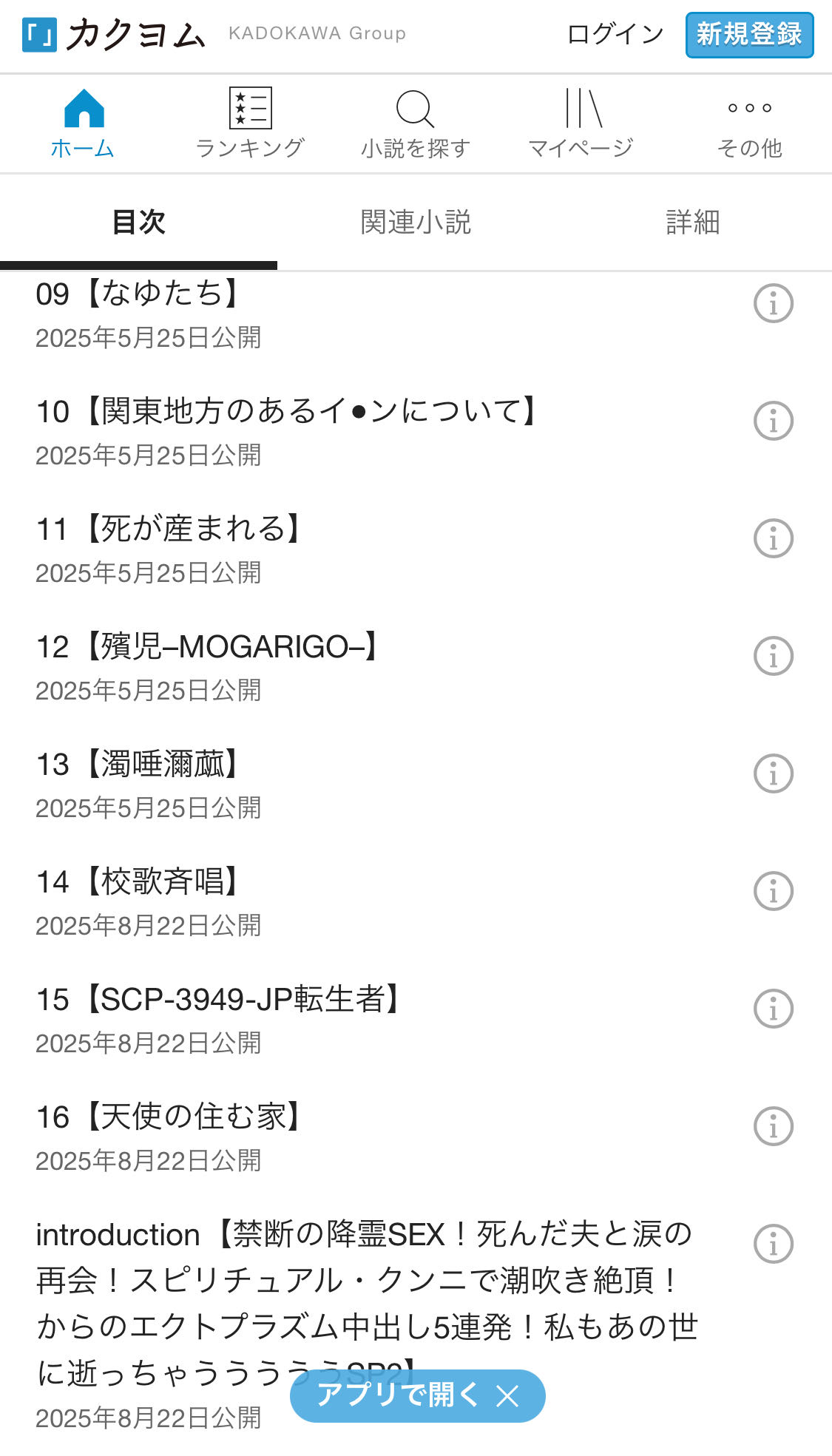Open the カクヨム home logo
The height and width of the screenshot is (1456, 832).
[x=114, y=35]
